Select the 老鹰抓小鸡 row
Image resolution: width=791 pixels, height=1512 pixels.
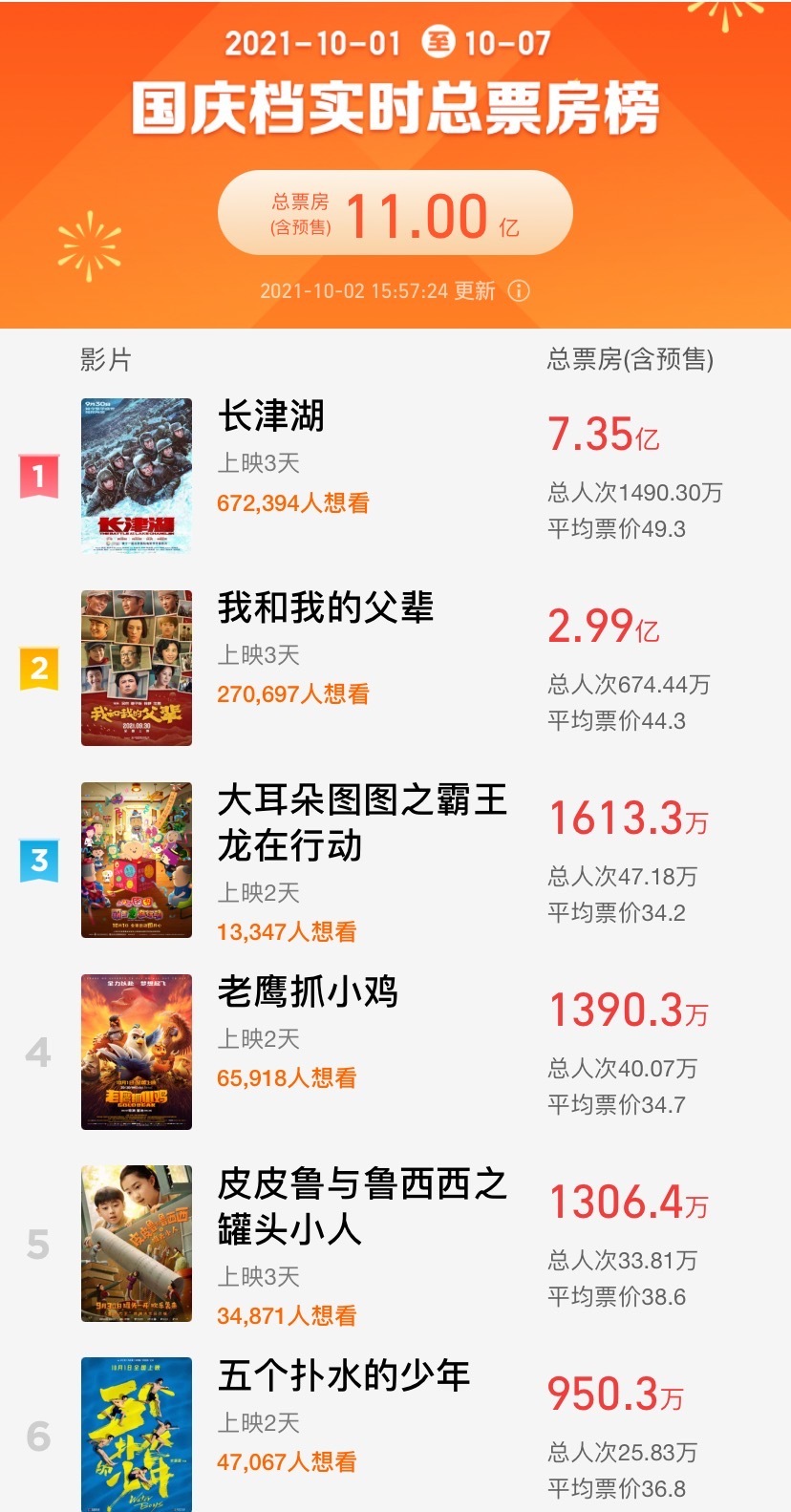point(395,1052)
